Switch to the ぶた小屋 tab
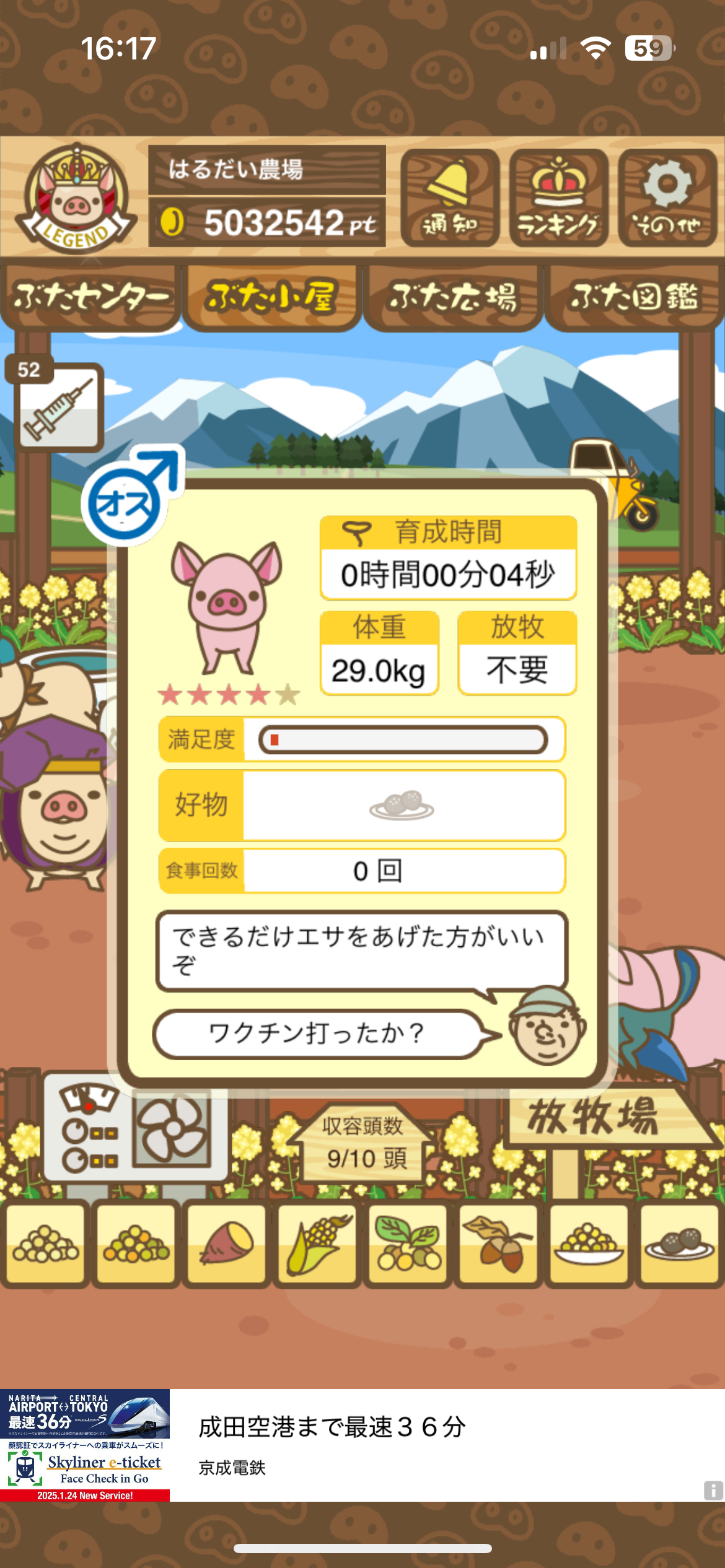 (x=271, y=298)
